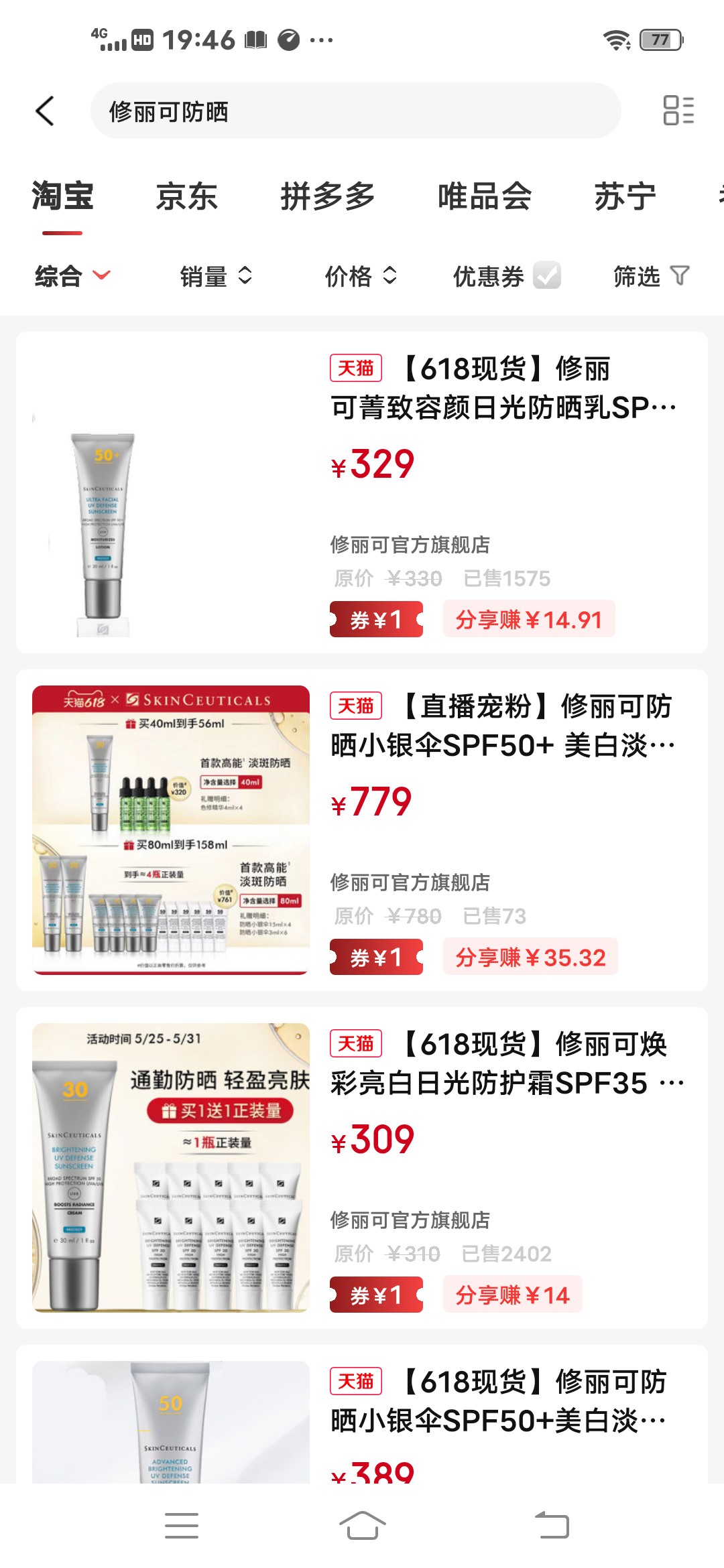Toggle the 优惠券 checkbox
This screenshot has height=1568, width=724.
(546, 275)
